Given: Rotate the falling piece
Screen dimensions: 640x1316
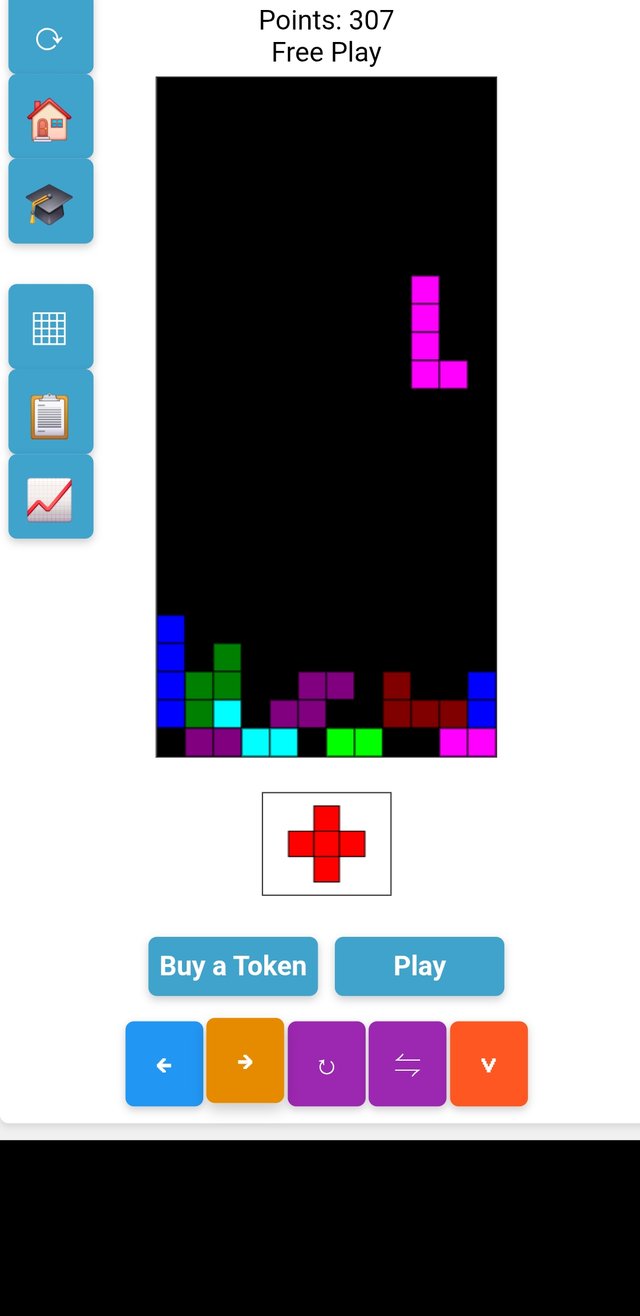Looking at the screenshot, I should (x=326, y=1064).
